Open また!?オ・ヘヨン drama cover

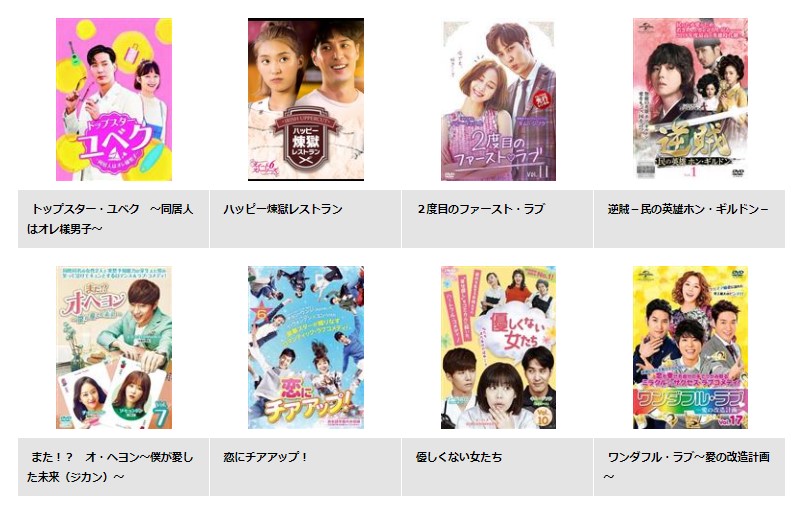pos(113,347)
